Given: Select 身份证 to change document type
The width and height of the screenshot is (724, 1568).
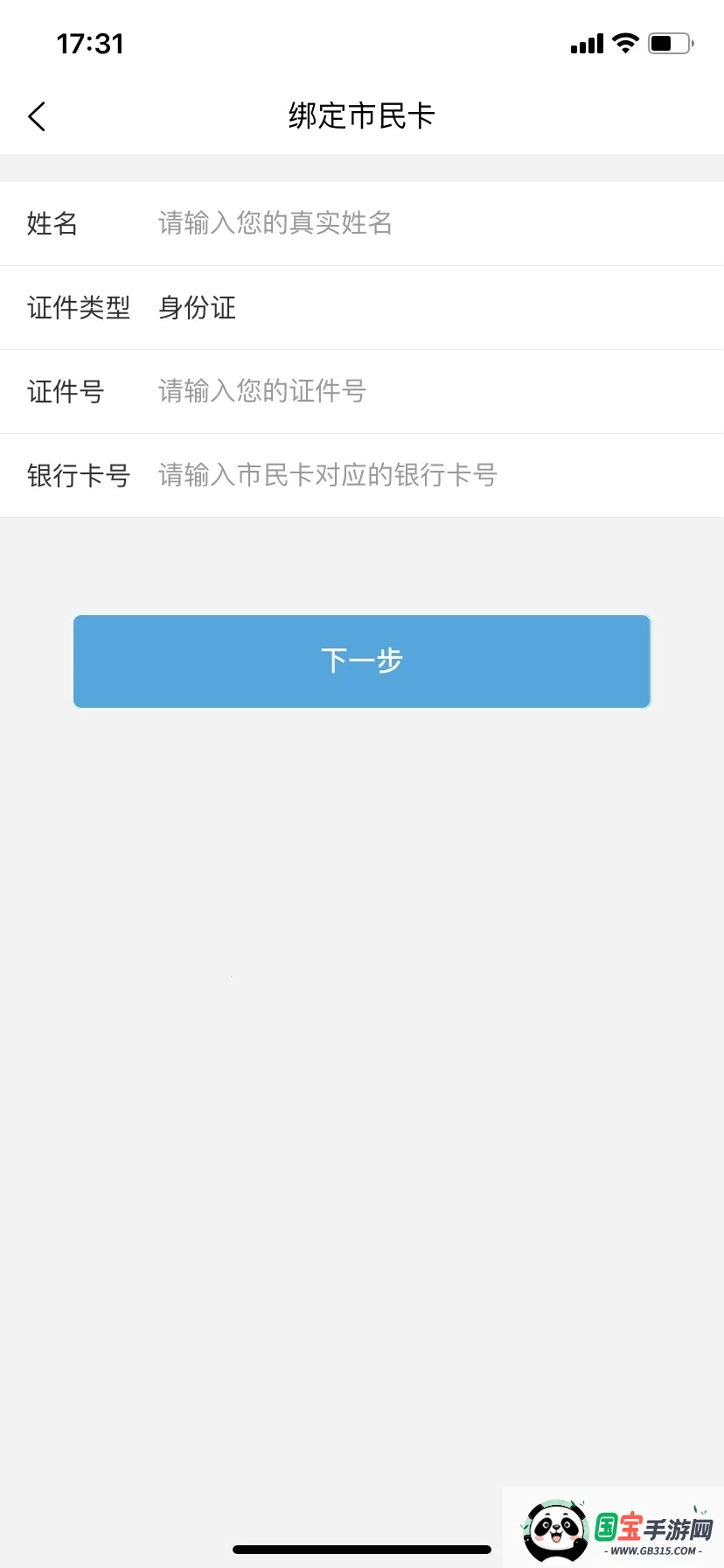Looking at the screenshot, I should (x=196, y=308).
